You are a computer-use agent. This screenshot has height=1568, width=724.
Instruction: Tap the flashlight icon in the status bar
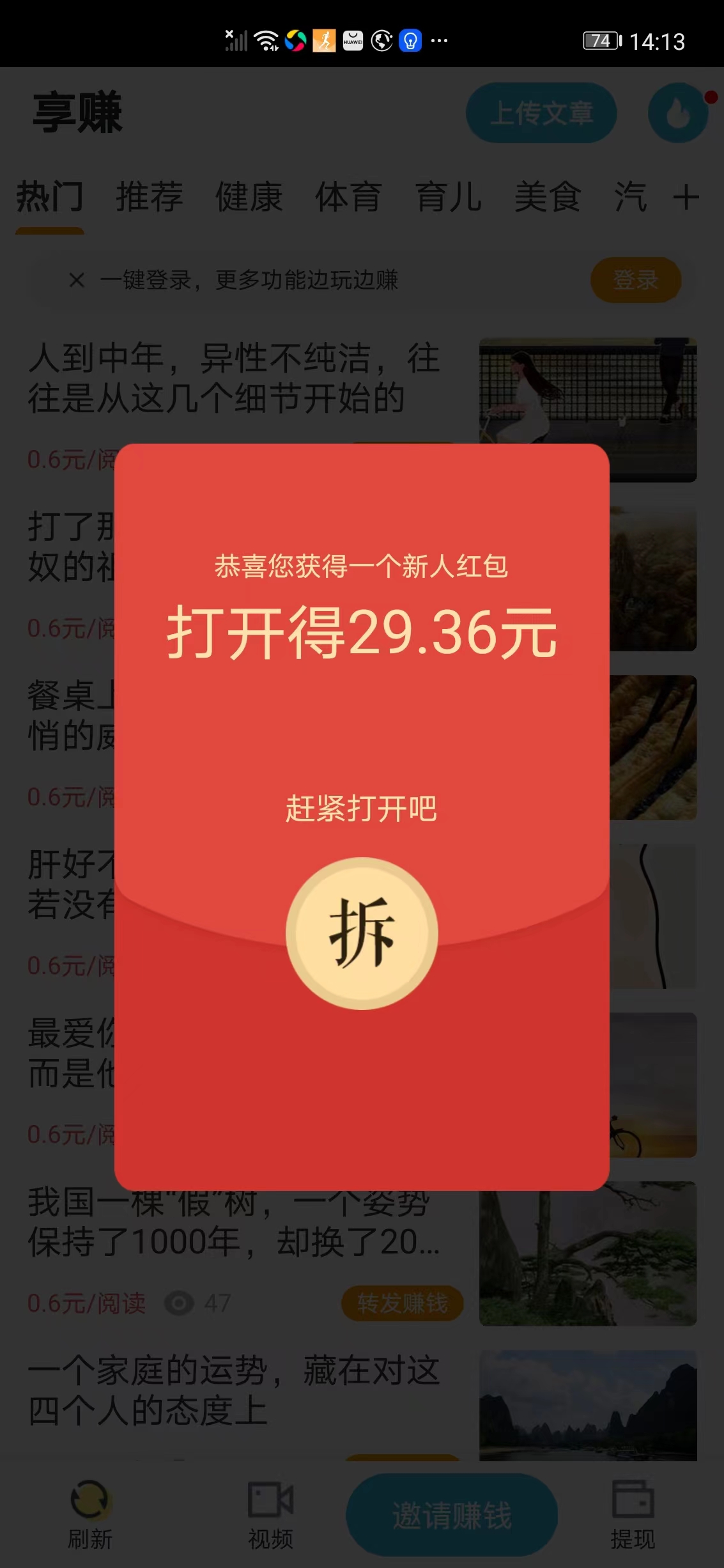tap(410, 41)
